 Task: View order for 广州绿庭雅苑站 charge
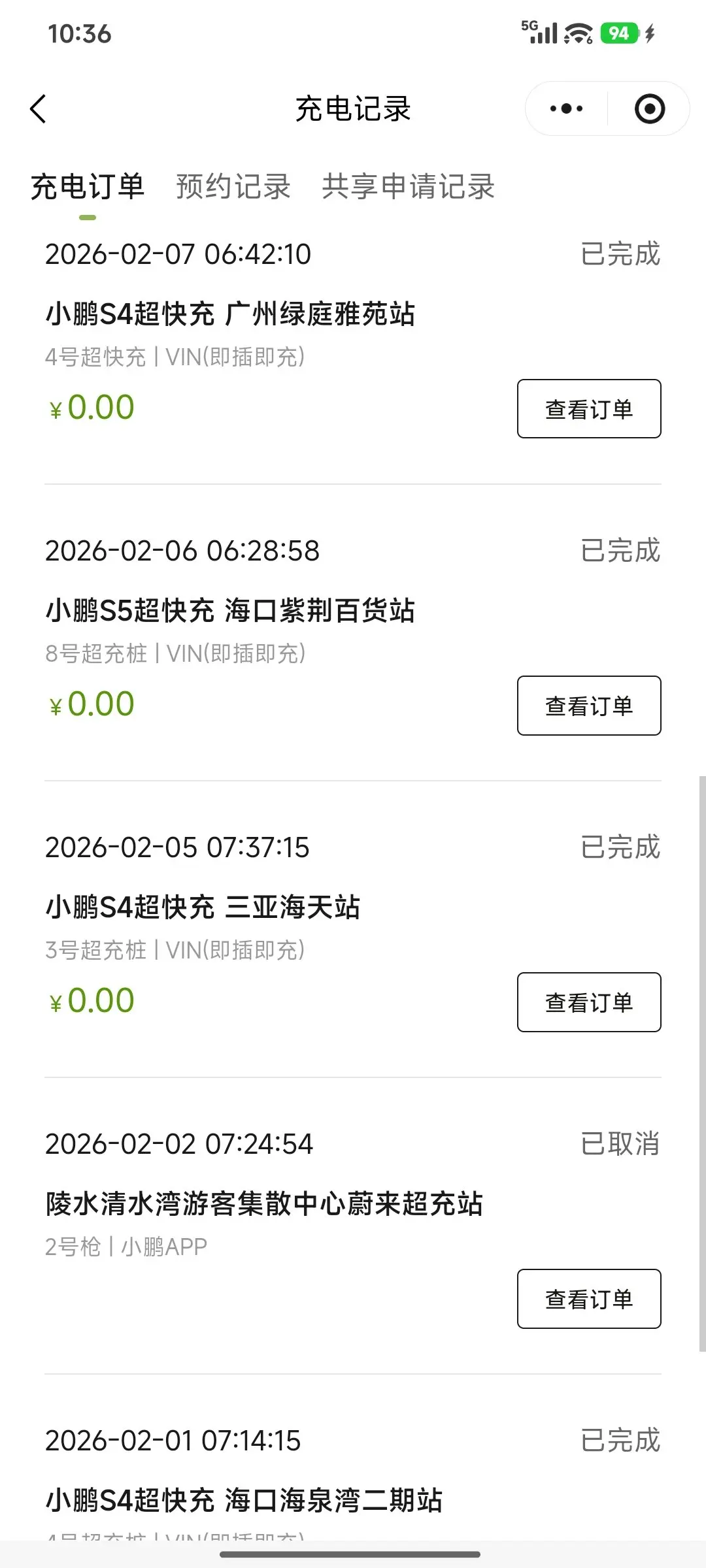[588, 409]
